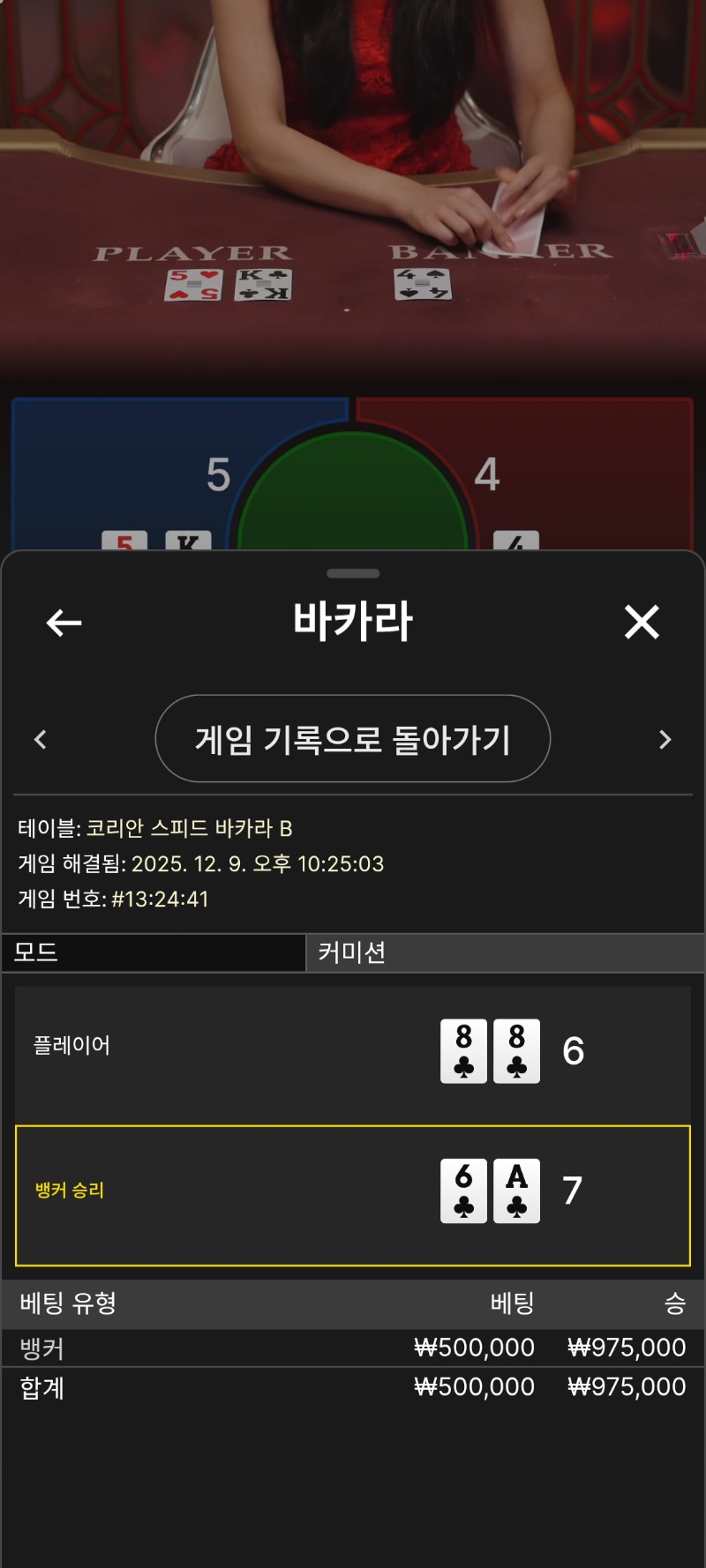Click the 코리안 스피드 바카라 B table name

194,829
